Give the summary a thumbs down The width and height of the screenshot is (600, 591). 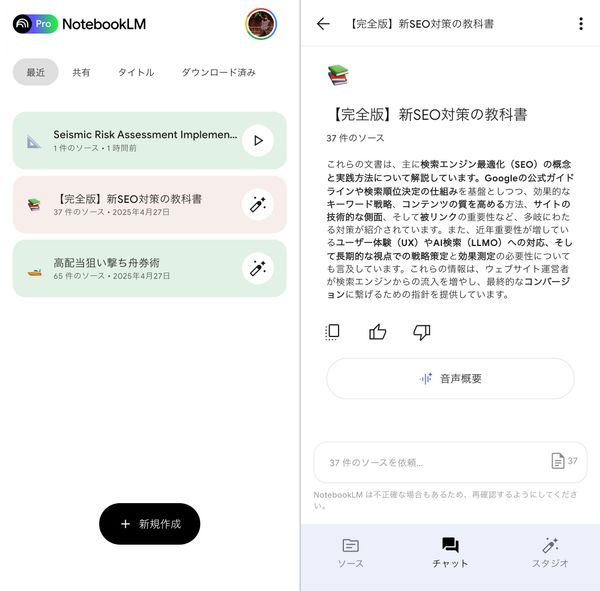coord(422,332)
